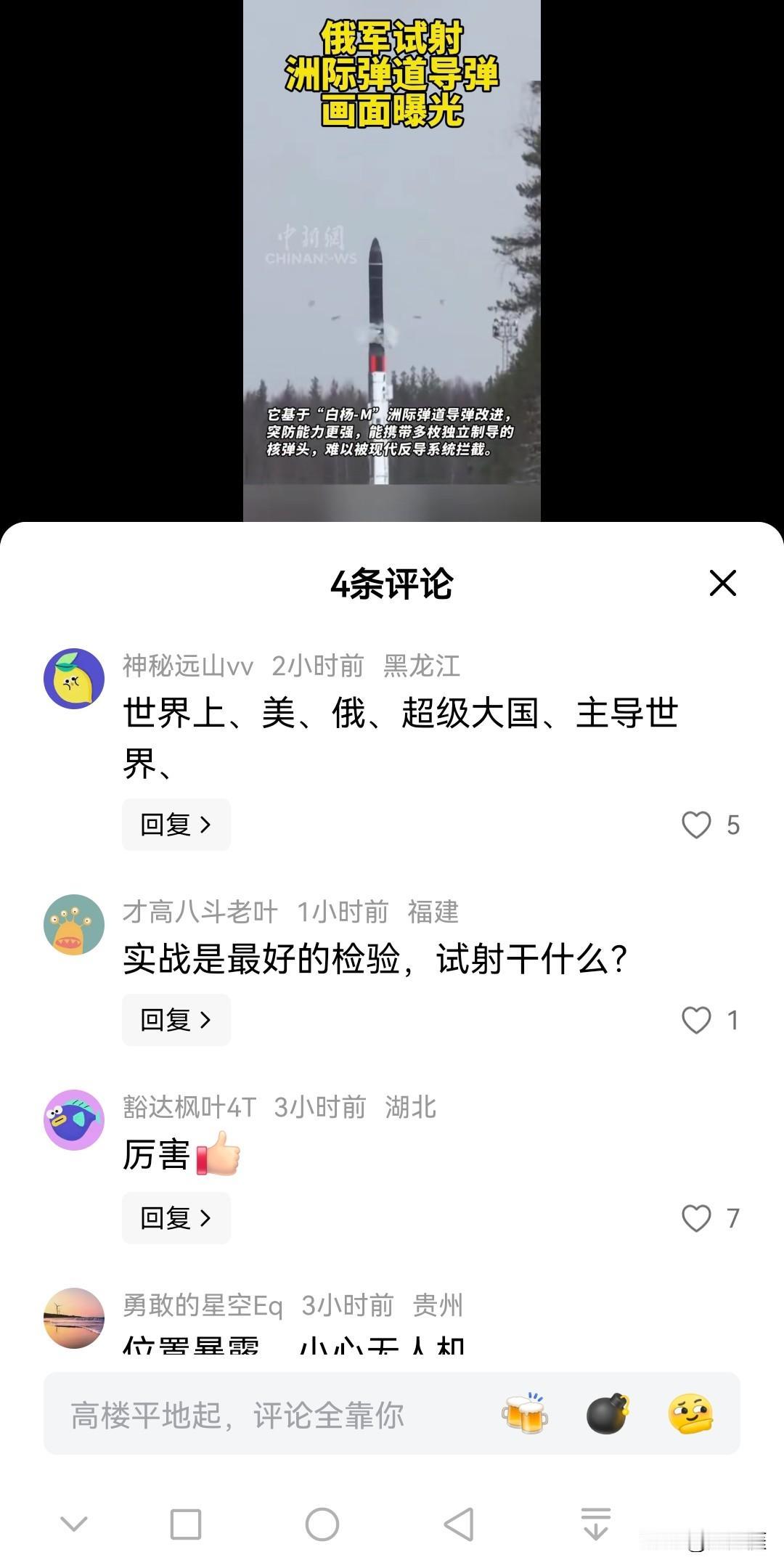Go to home via system circle button
The width and height of the screenshot is (784, 1568).
pyautogui.click(x=322, y=1524)
